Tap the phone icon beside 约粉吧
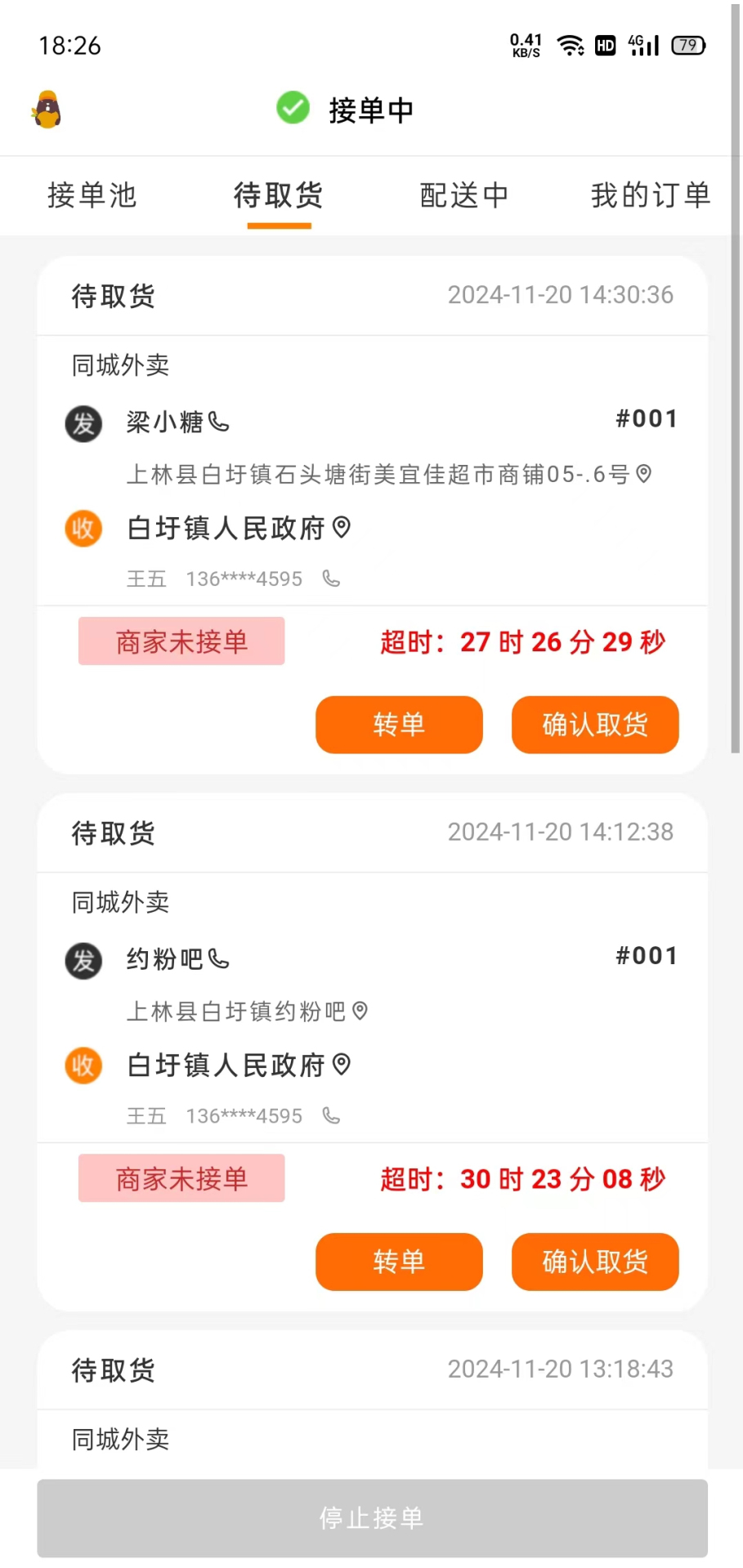Viewport: 743px width, 1568px height. [x=218, y=959]
